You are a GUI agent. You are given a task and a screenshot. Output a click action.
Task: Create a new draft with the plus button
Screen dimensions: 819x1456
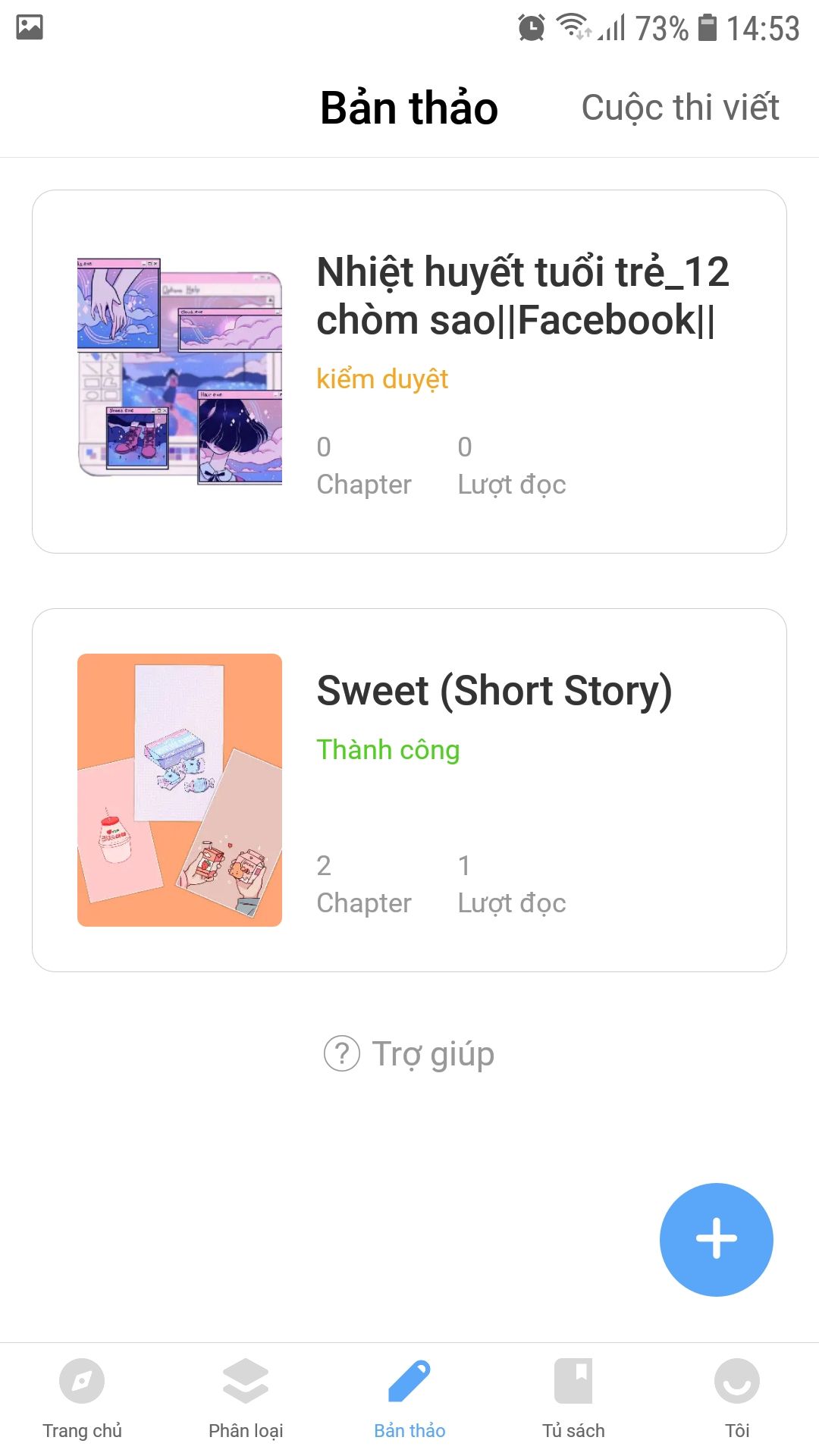tap(716, 1239)
